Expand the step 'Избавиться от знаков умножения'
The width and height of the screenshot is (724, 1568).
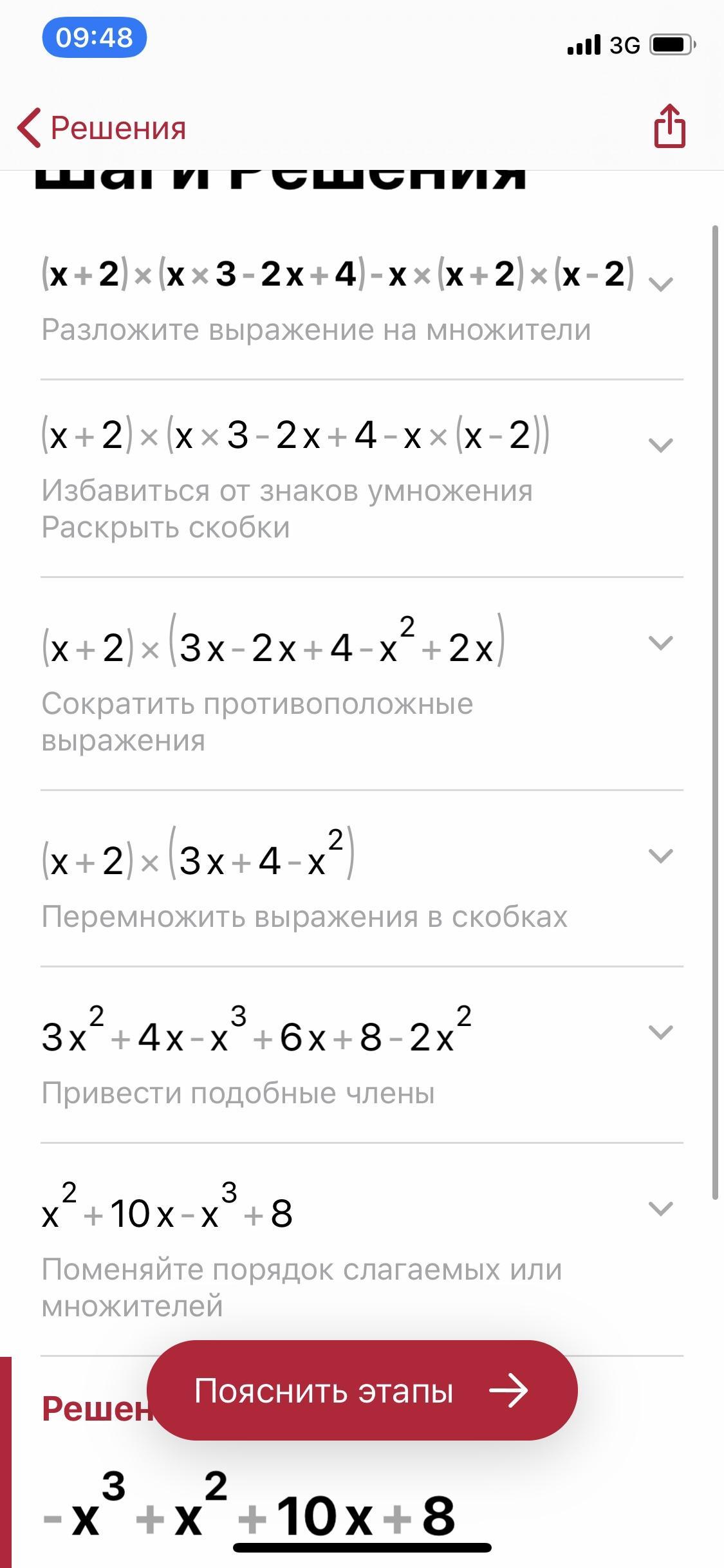pyautogui.click(x=661, y=445)
